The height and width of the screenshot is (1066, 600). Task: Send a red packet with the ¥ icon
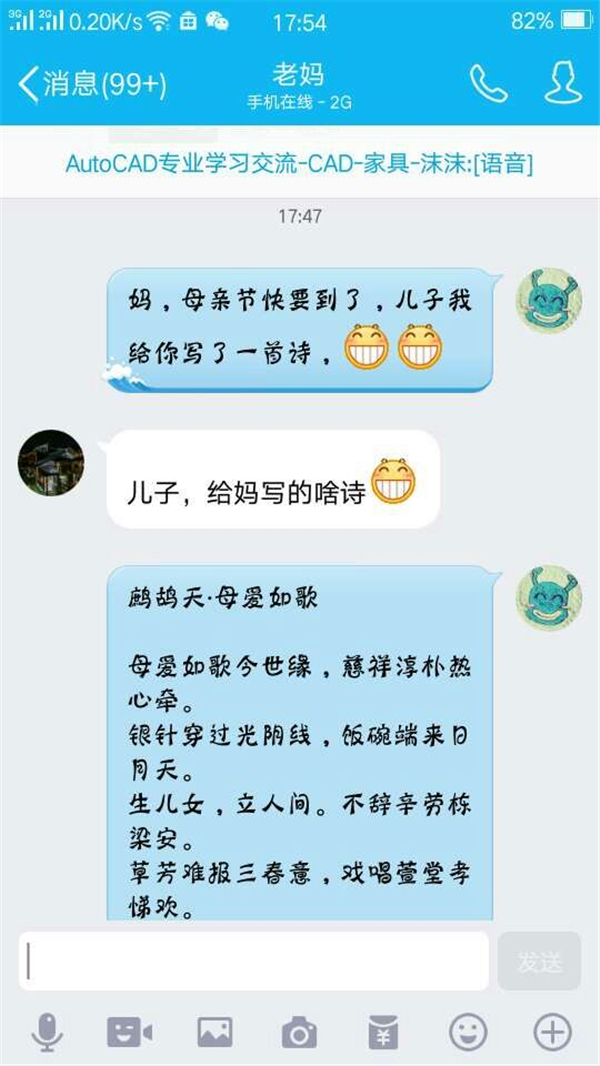(383, 1031)
